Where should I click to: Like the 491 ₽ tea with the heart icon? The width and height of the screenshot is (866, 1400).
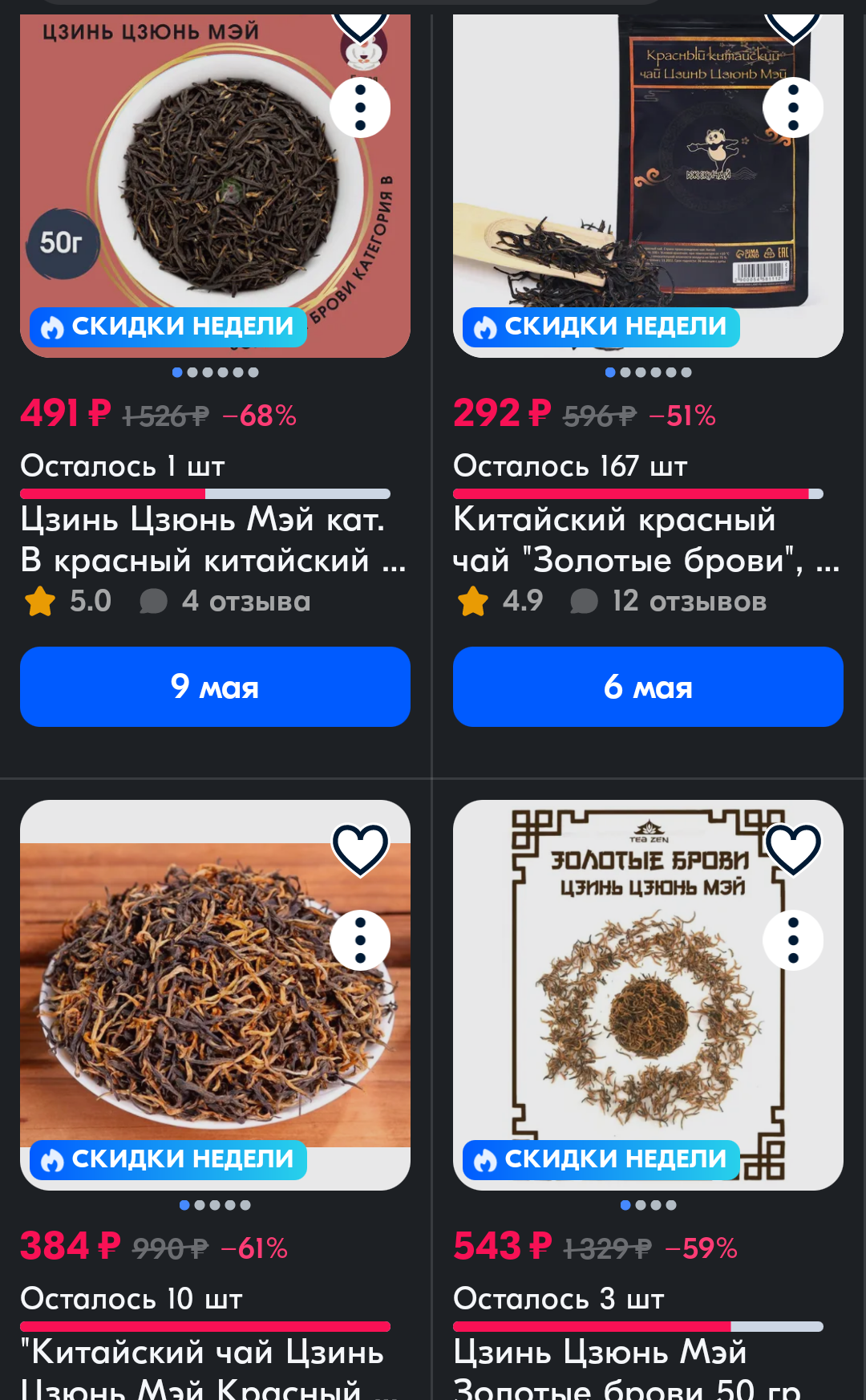pos(360,24)
